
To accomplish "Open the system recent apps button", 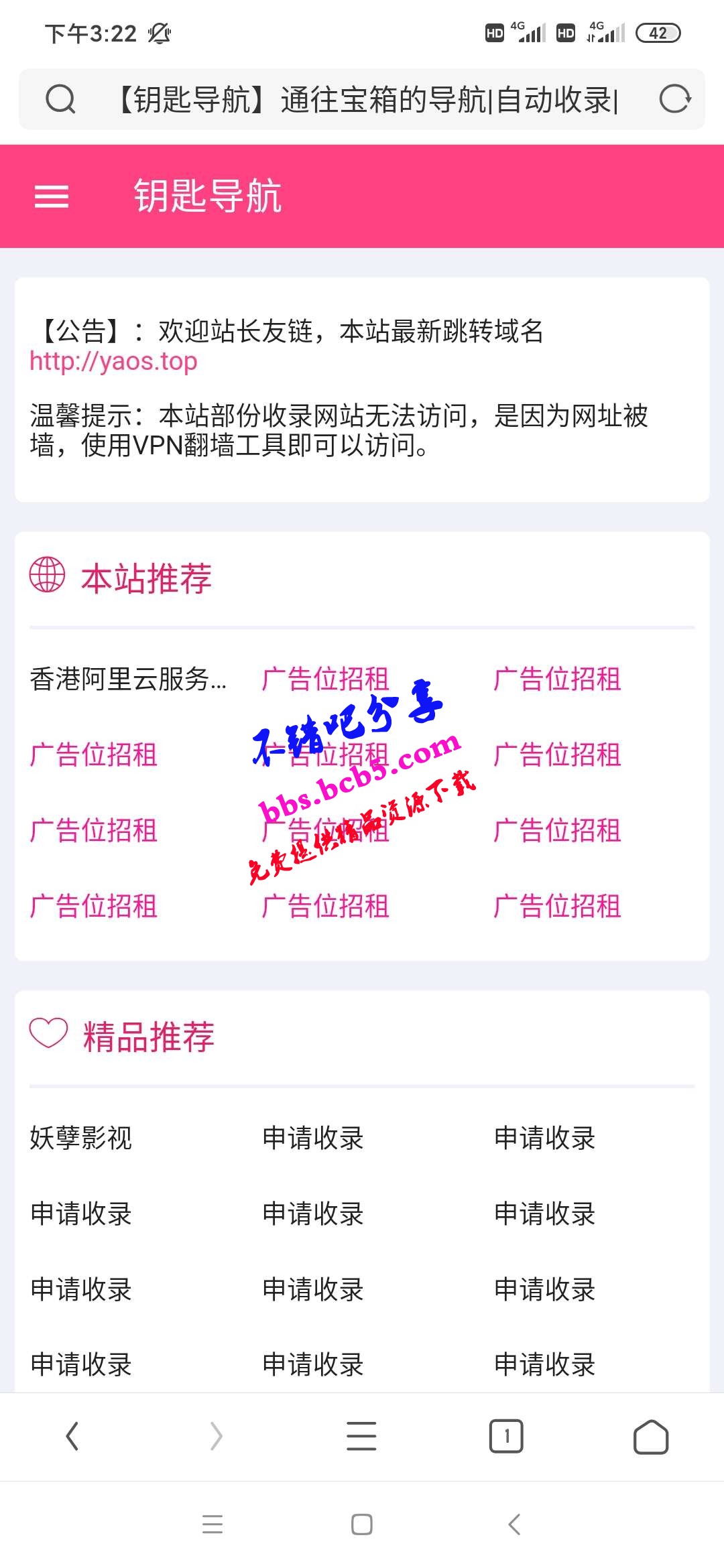I will pyautogui.click(x=213, y=1524).
